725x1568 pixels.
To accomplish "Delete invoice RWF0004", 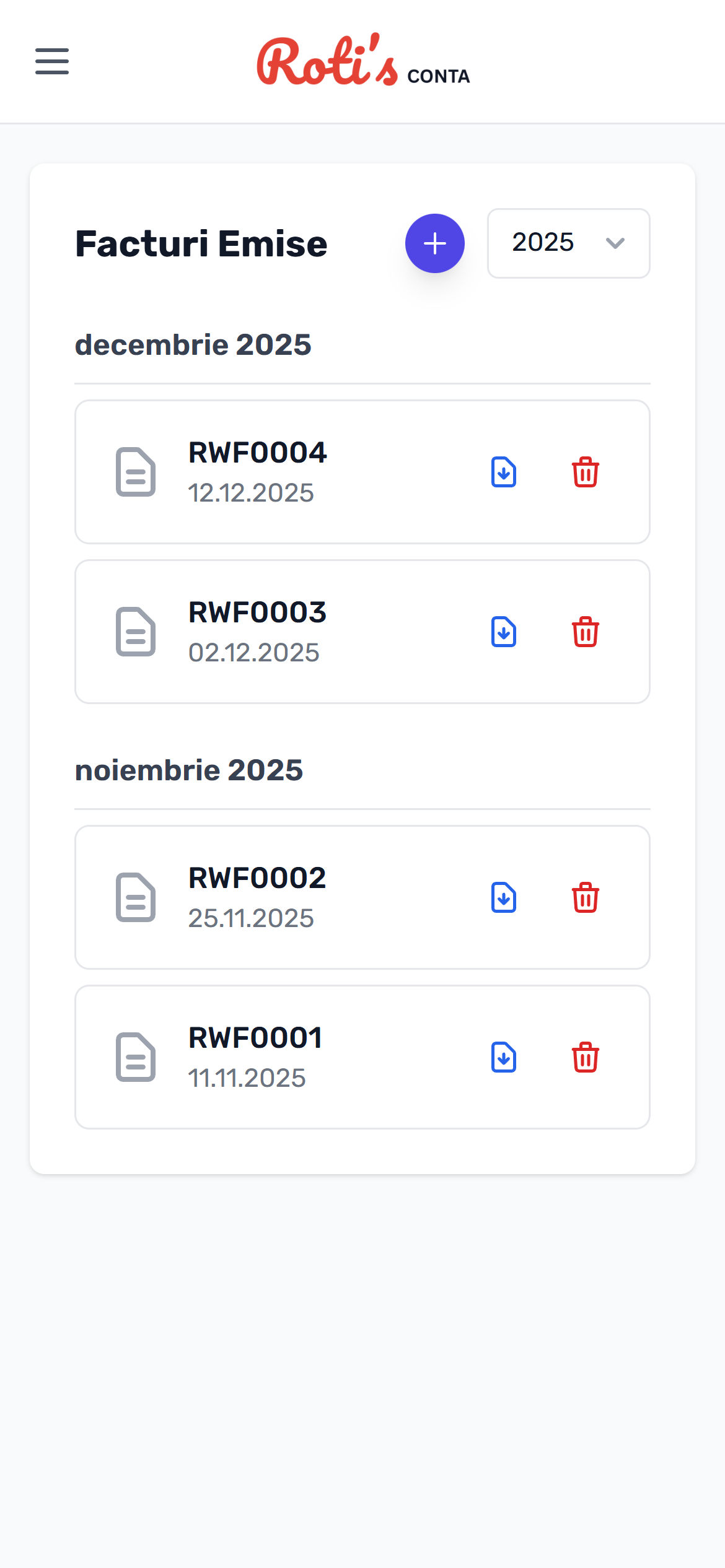I will [585, 473].
